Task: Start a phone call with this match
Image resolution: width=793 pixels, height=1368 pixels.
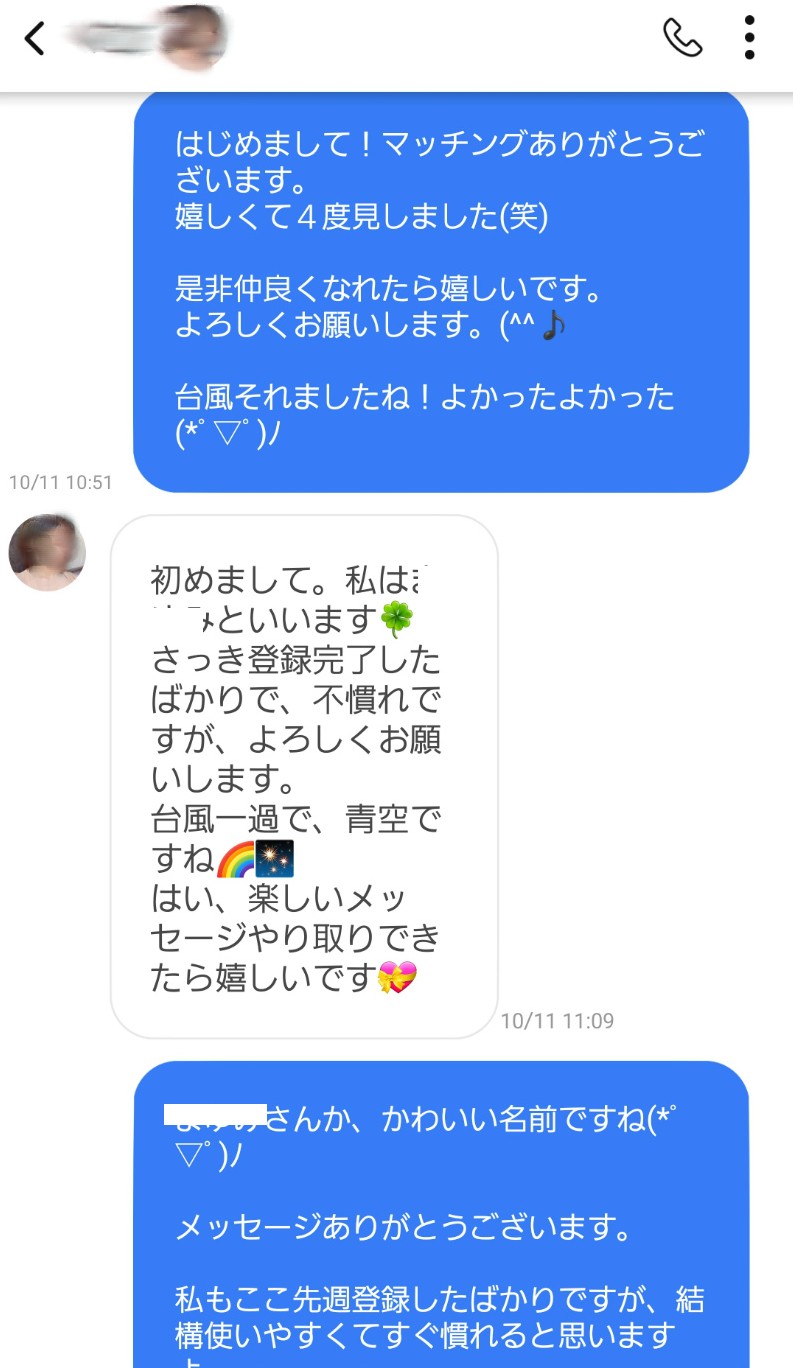Action: tap(682, 38)
